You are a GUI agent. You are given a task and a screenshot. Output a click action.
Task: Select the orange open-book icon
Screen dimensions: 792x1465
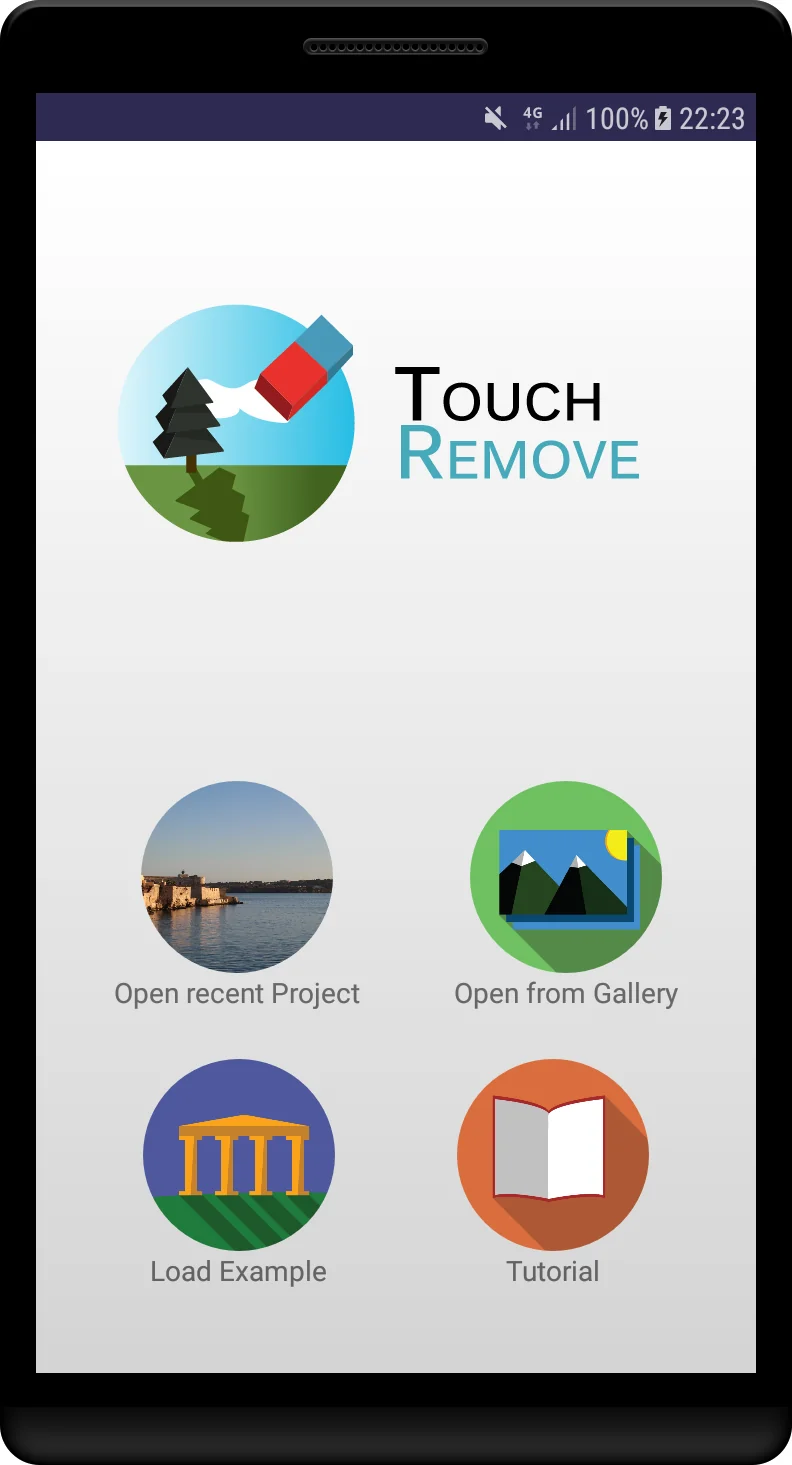coord(552,1154)
